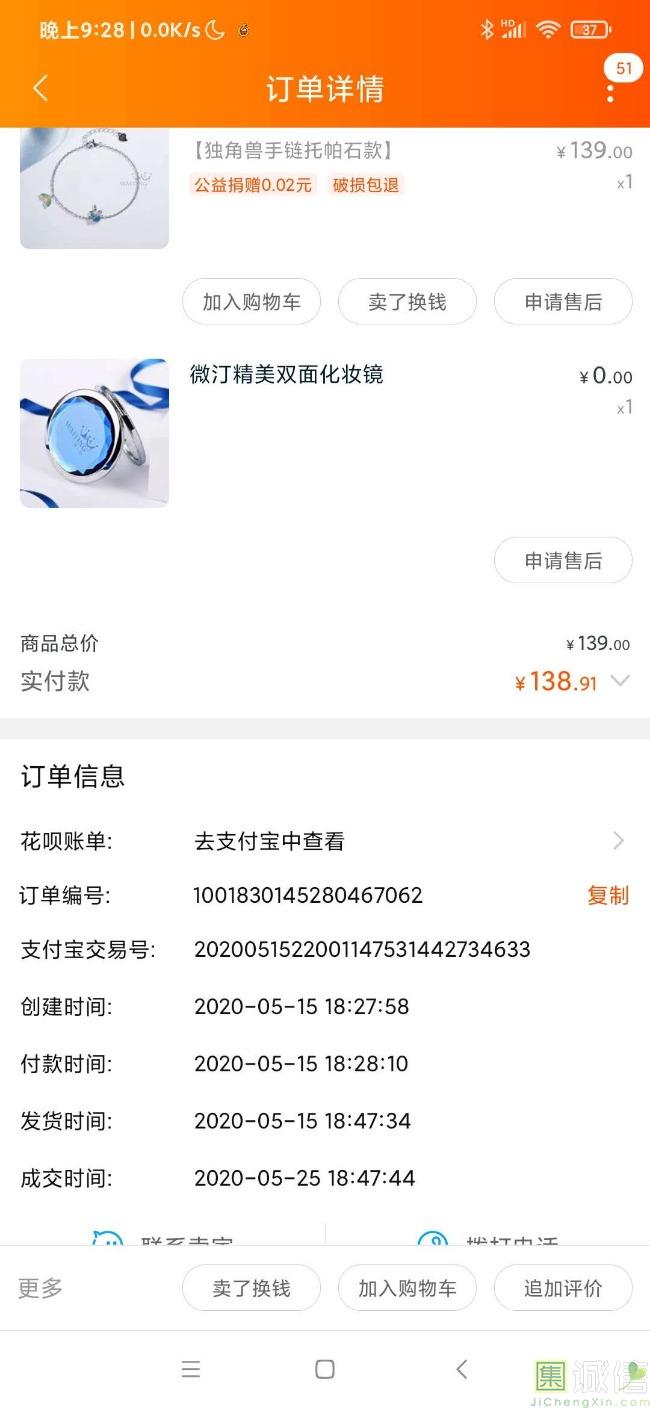Open the three-dot overflow menu
This screenshot has width=650, height=1408.
click(x=610, y=91)
